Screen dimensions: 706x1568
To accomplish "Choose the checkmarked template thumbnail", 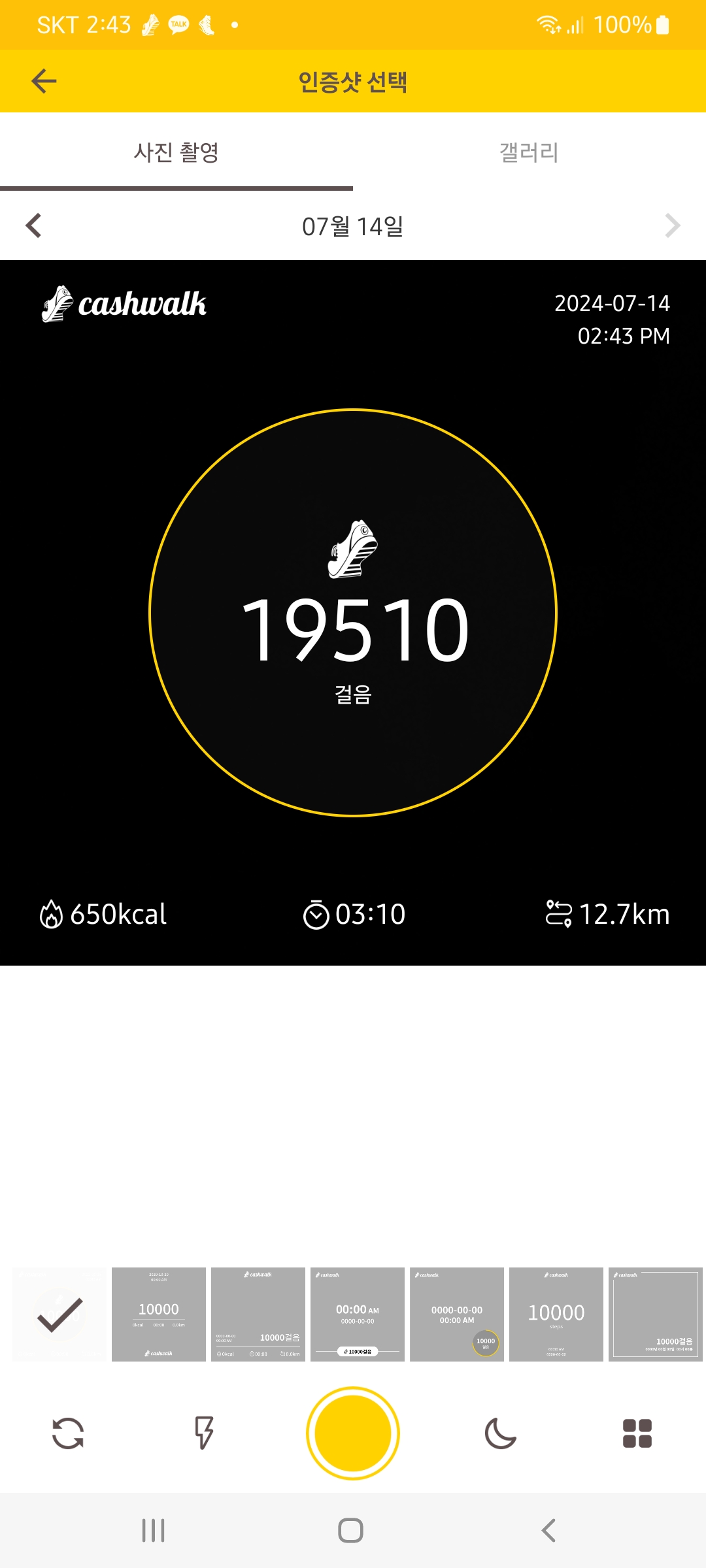I will (59, 1315).
